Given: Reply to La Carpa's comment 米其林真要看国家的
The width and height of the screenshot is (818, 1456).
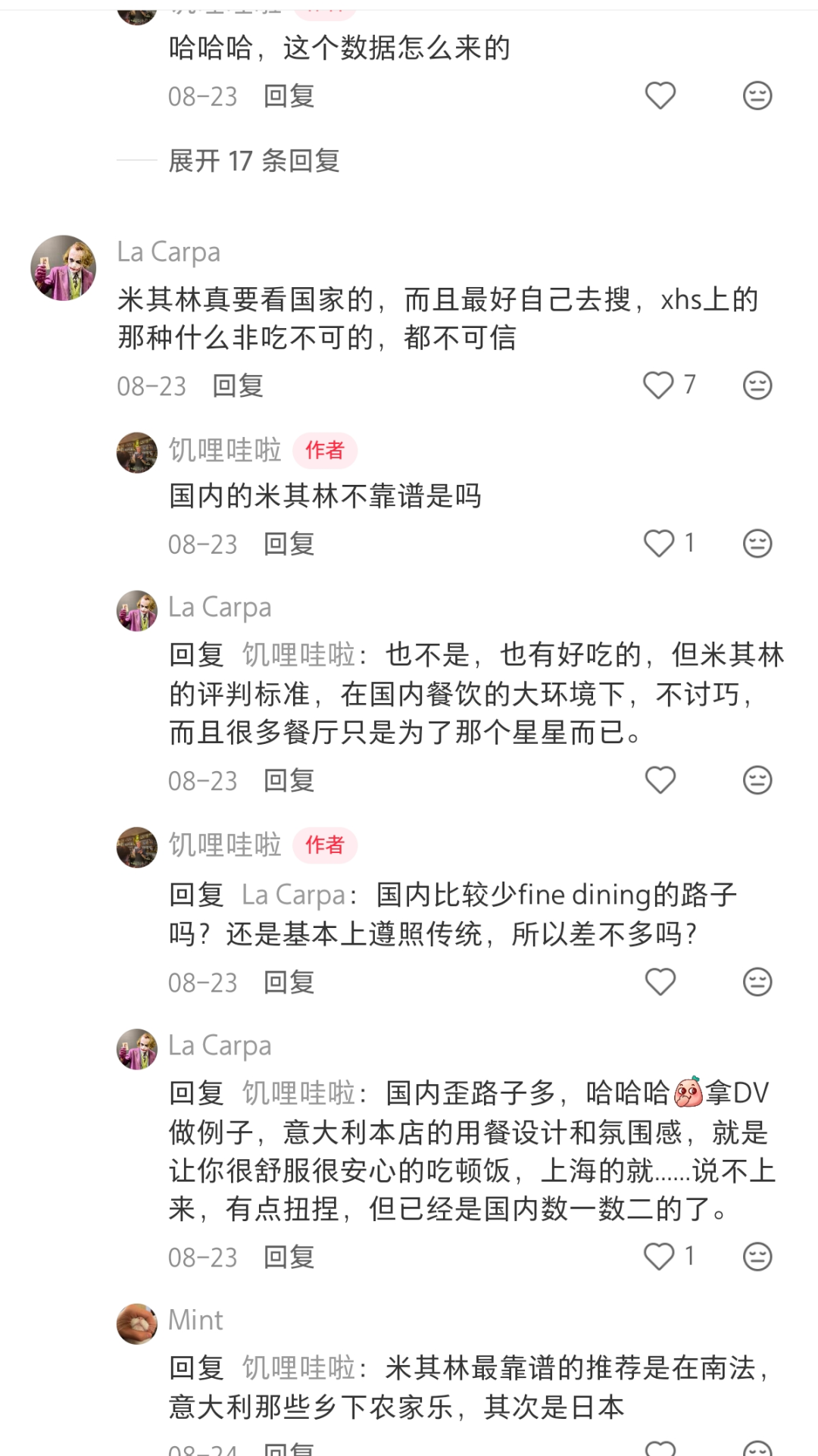Looking at the screenshot, I should tap(238, 386).
